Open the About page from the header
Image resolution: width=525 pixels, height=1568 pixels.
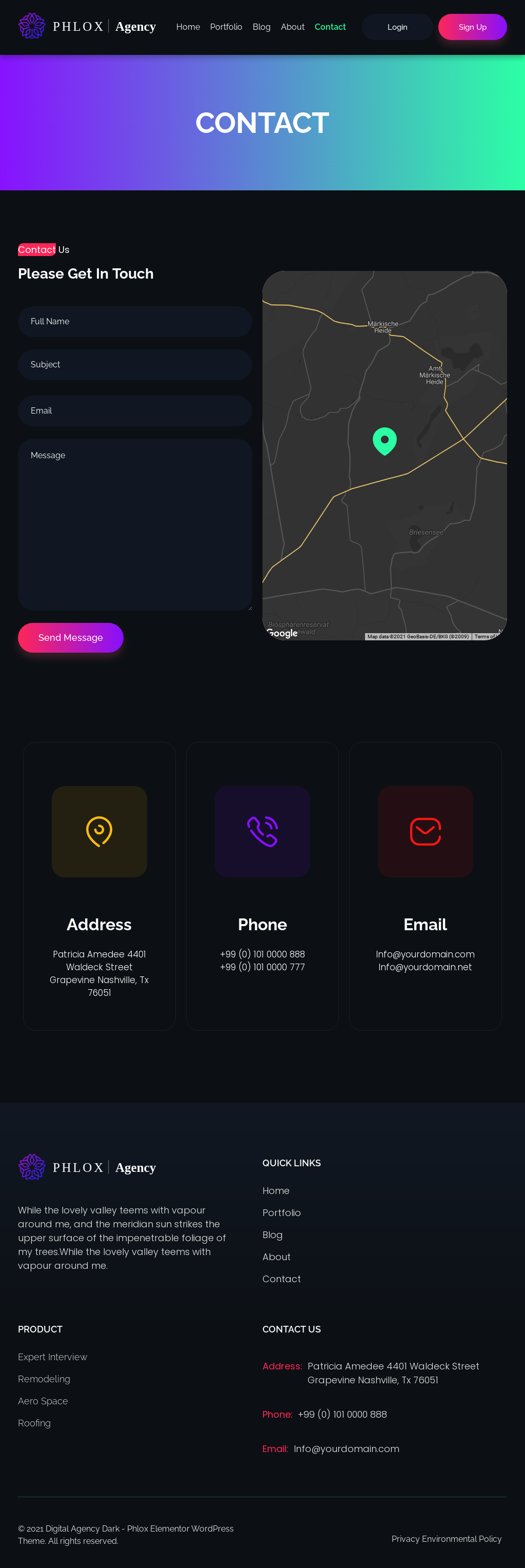coord(292,27)
